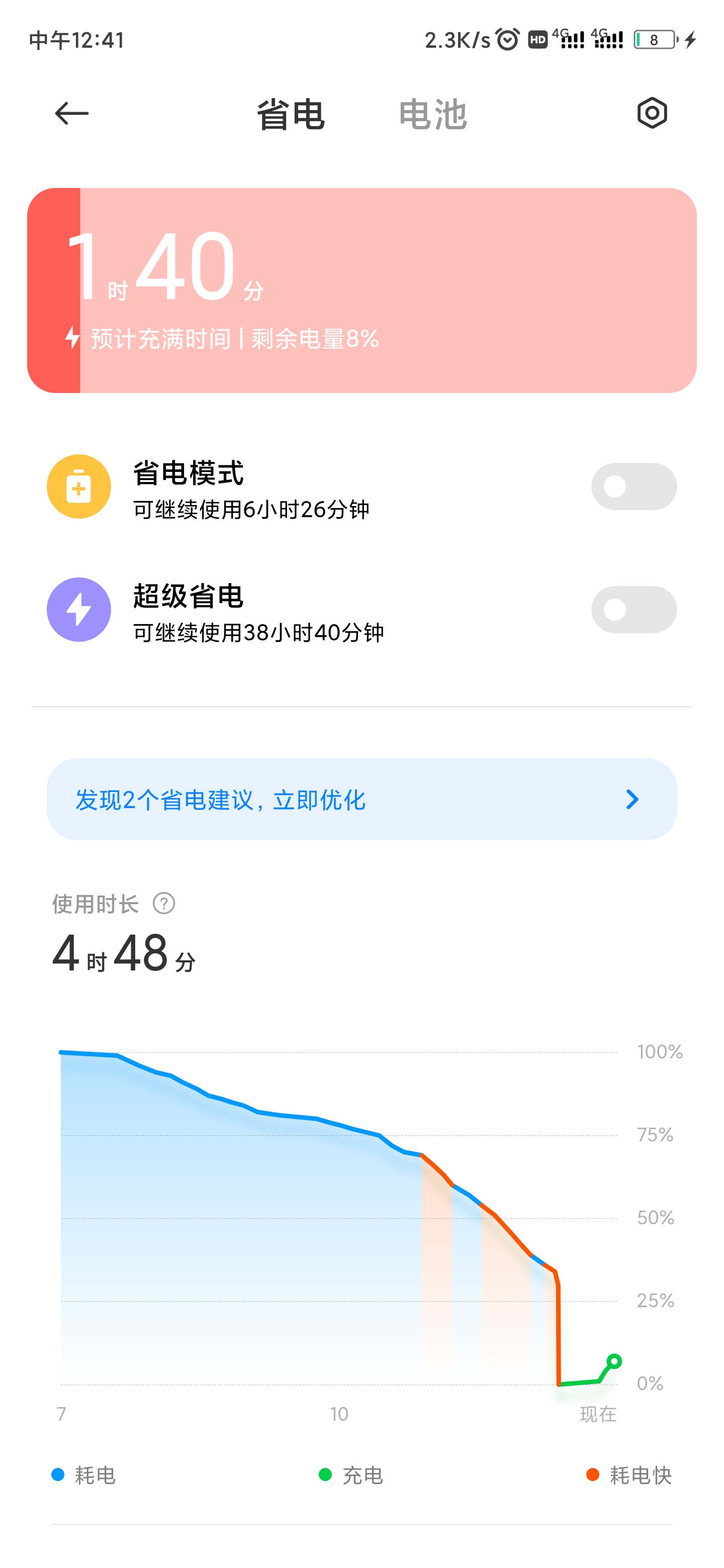This screenshot has width=724, height=1568.
Task: Open the charging time estimate card
Action: click(361, 290)
